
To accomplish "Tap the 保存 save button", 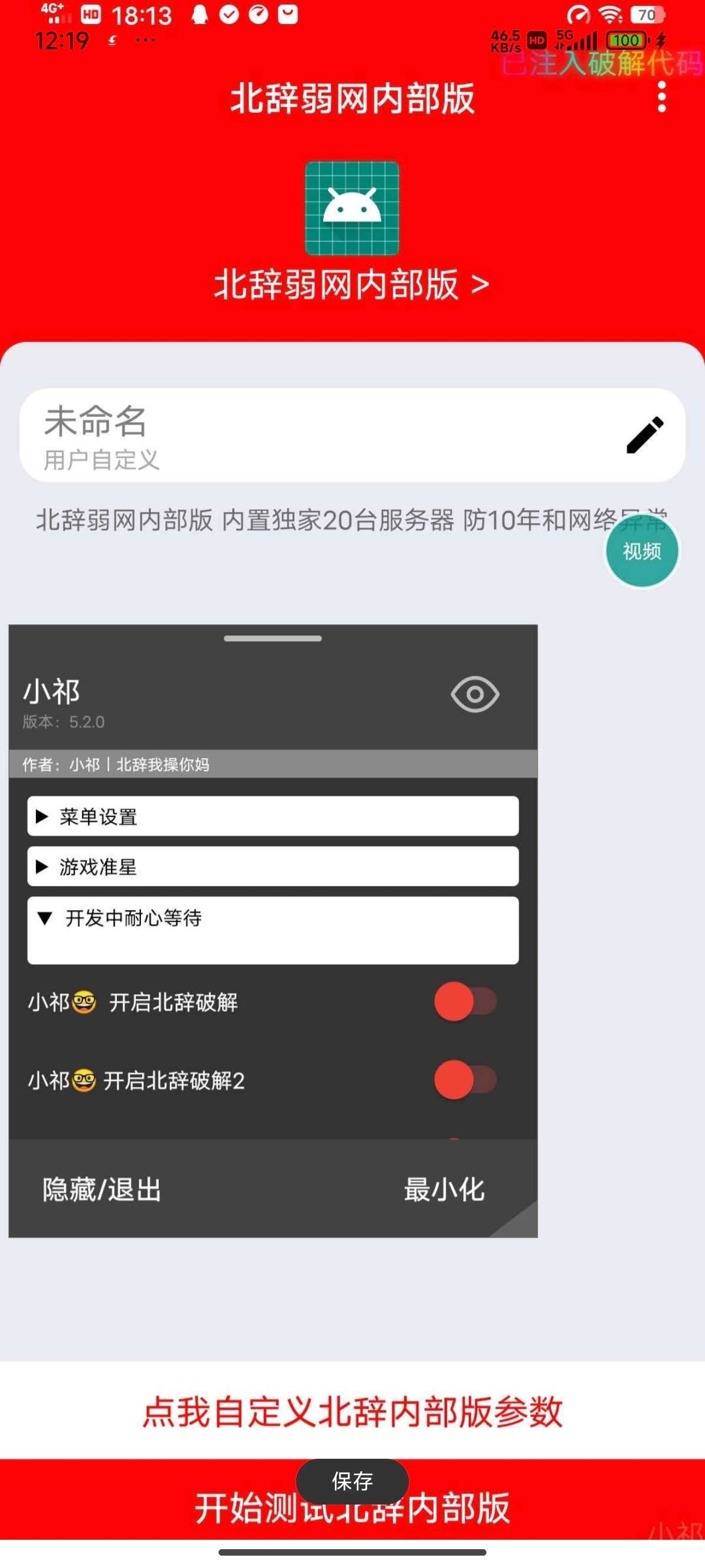I will point(352,1481).
